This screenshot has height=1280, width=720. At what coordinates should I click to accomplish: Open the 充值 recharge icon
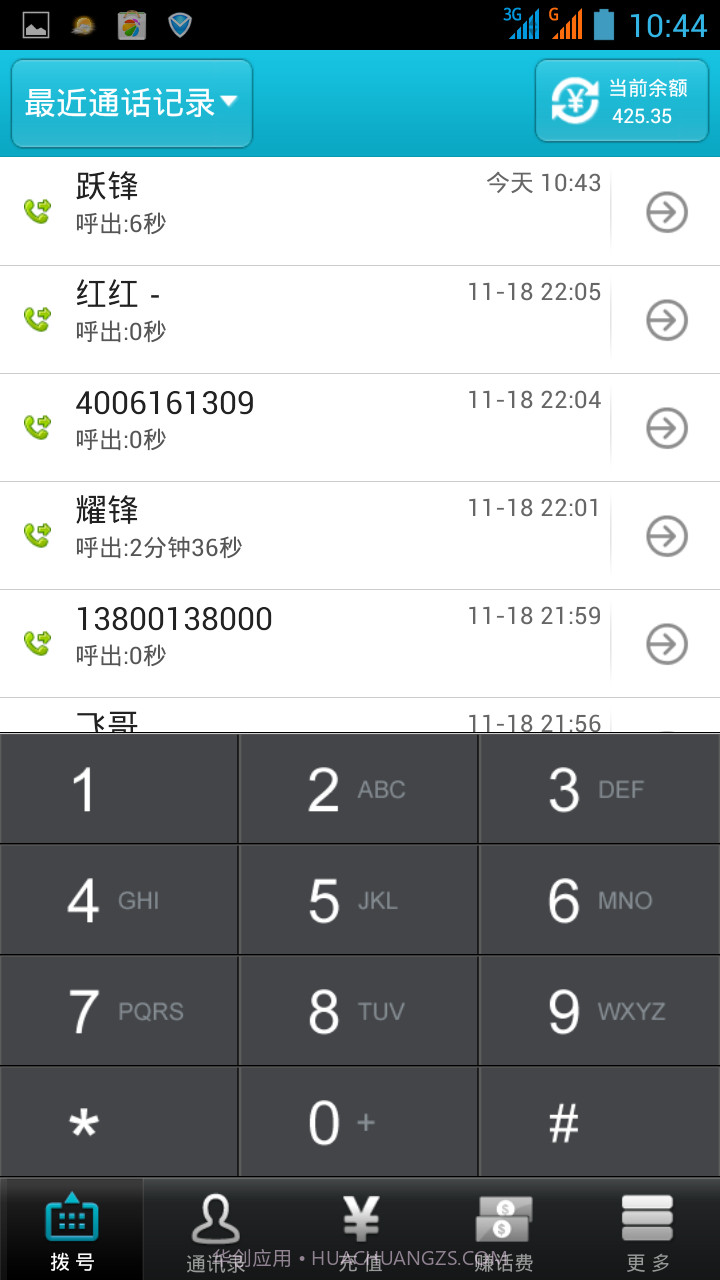pyautogui.click(x=359, y=1216)
